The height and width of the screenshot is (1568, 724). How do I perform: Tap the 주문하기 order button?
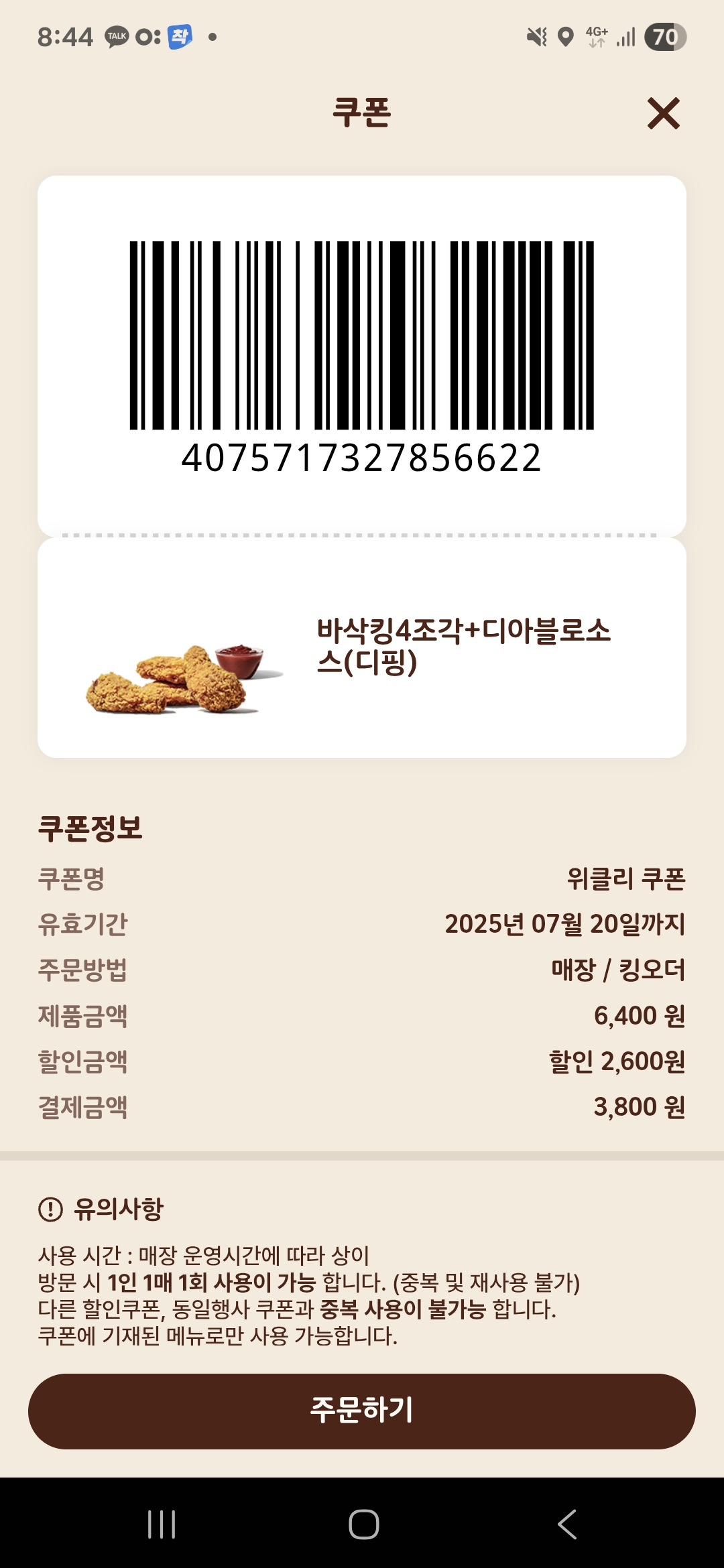point(362,1411)
